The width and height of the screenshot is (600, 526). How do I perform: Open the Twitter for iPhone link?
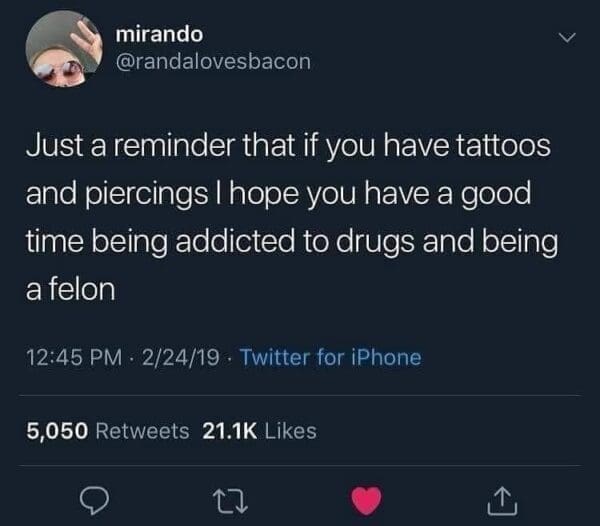[331, 357]
